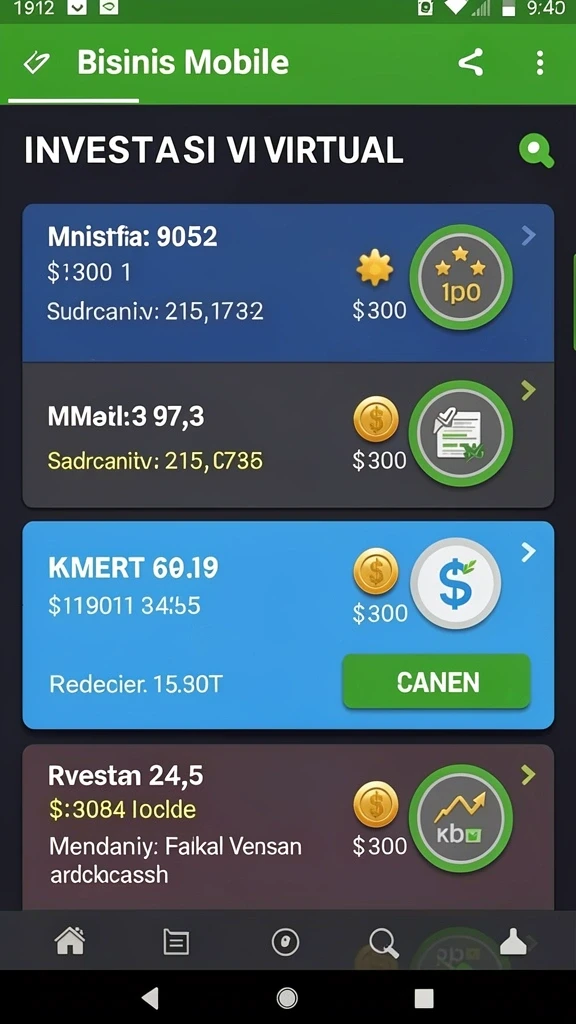Switch to the search tab in bottom bar
The height and width of the screenshot is (1024, 576).
coord(383,943)
